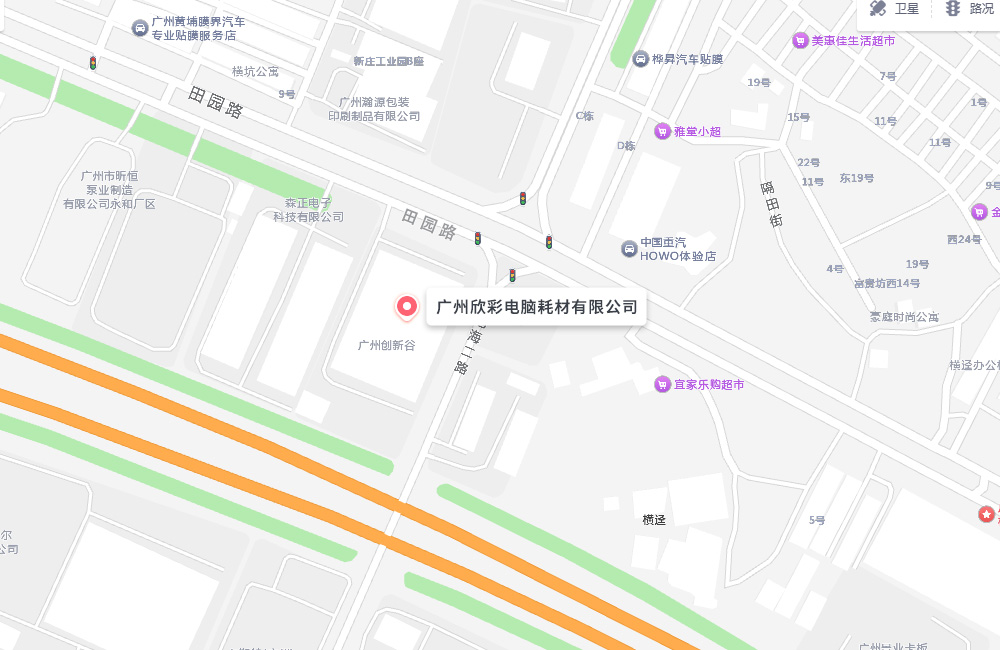Open the 桦昇汽车贴膜 car service marker
The width and height of the screenshot is (1000, 650).
tap(641, 59)
